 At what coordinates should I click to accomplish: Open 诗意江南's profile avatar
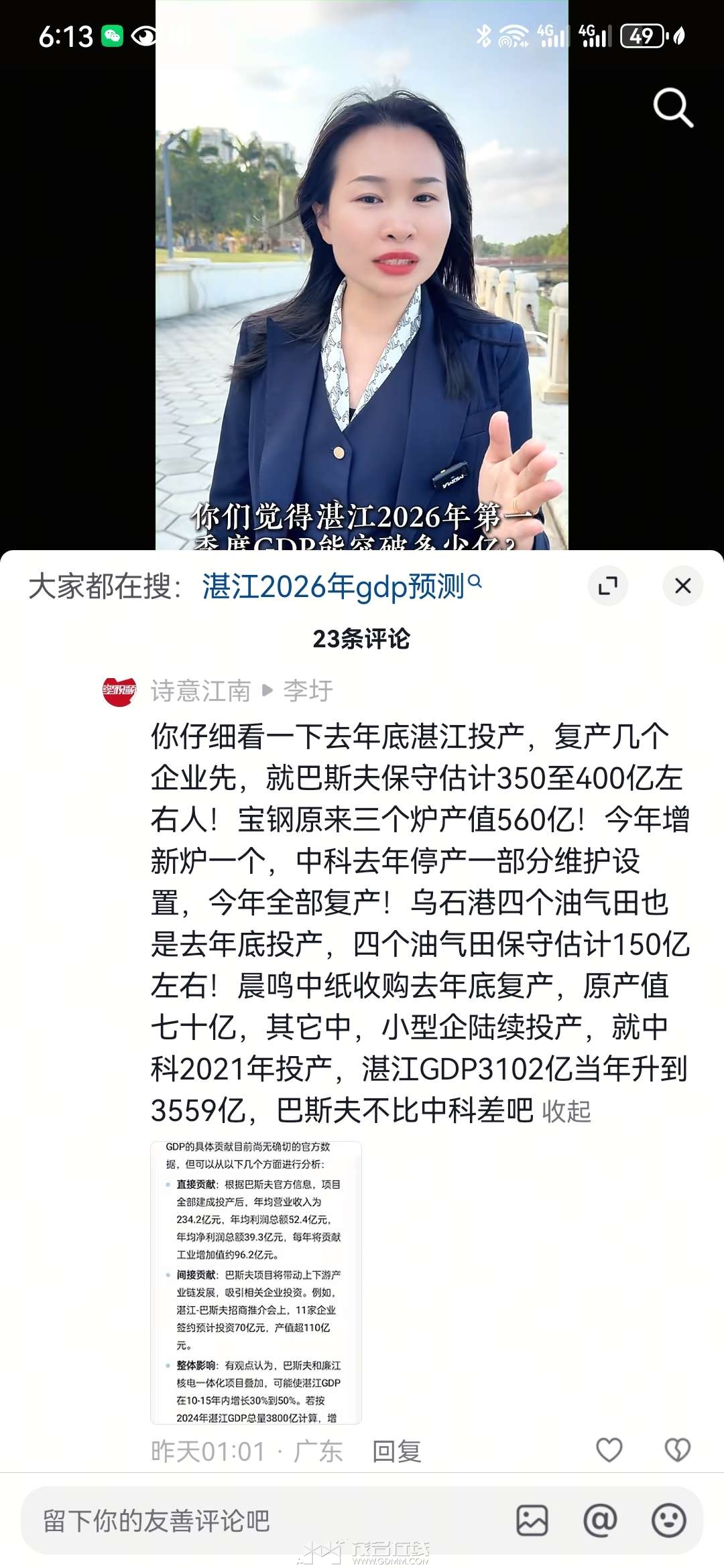[x=119, y=690]
